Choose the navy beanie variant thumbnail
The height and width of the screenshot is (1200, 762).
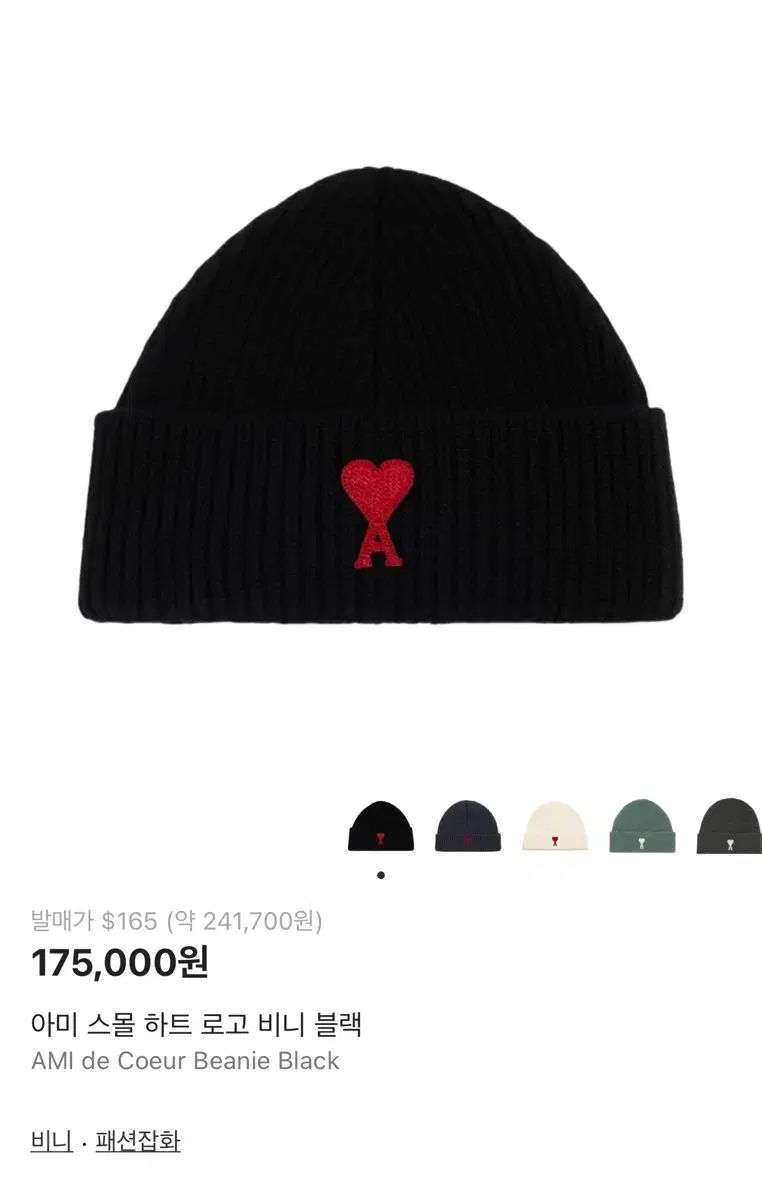coord(468,826)
